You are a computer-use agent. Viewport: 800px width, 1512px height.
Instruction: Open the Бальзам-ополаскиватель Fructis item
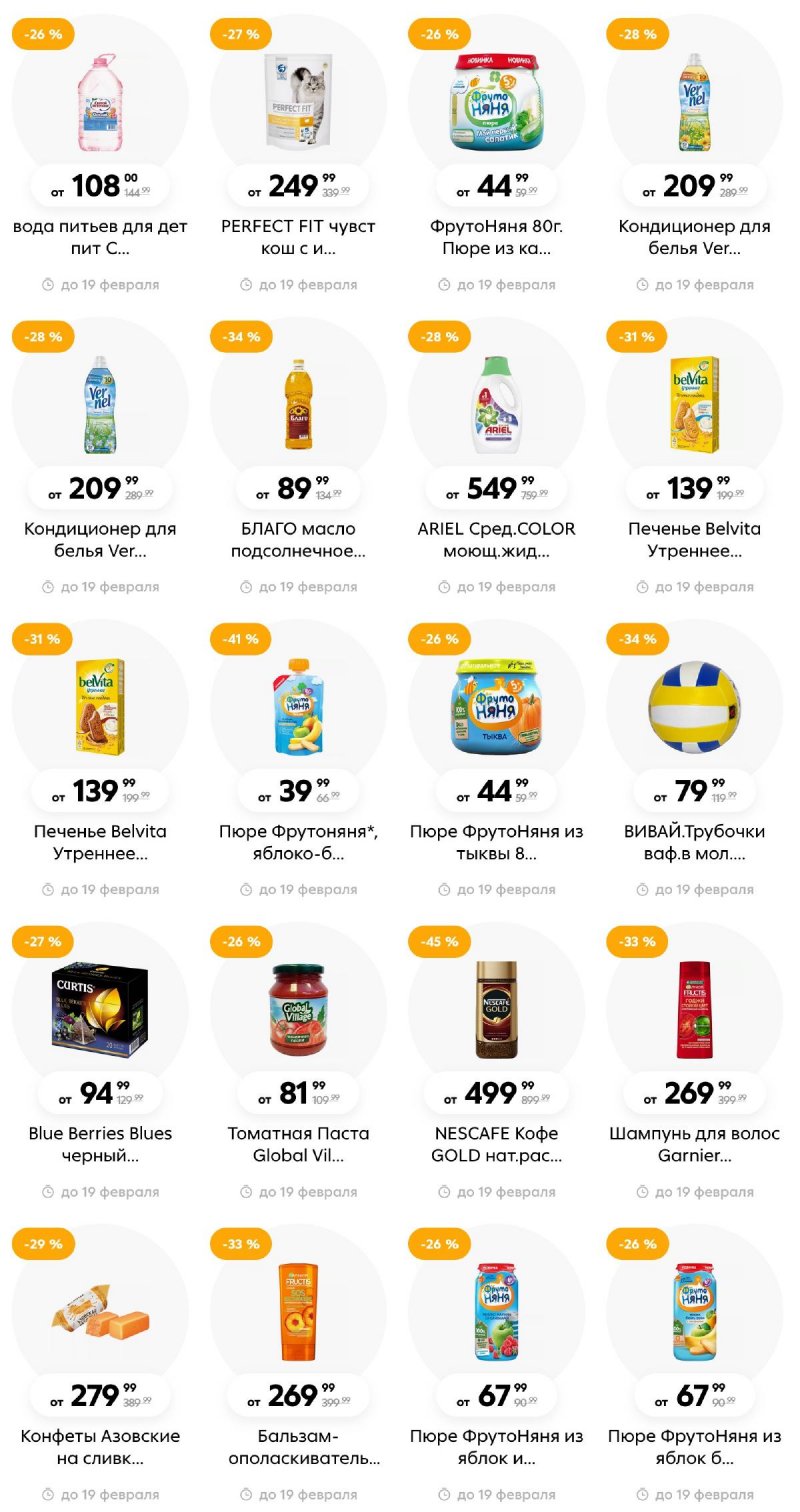297,1313
